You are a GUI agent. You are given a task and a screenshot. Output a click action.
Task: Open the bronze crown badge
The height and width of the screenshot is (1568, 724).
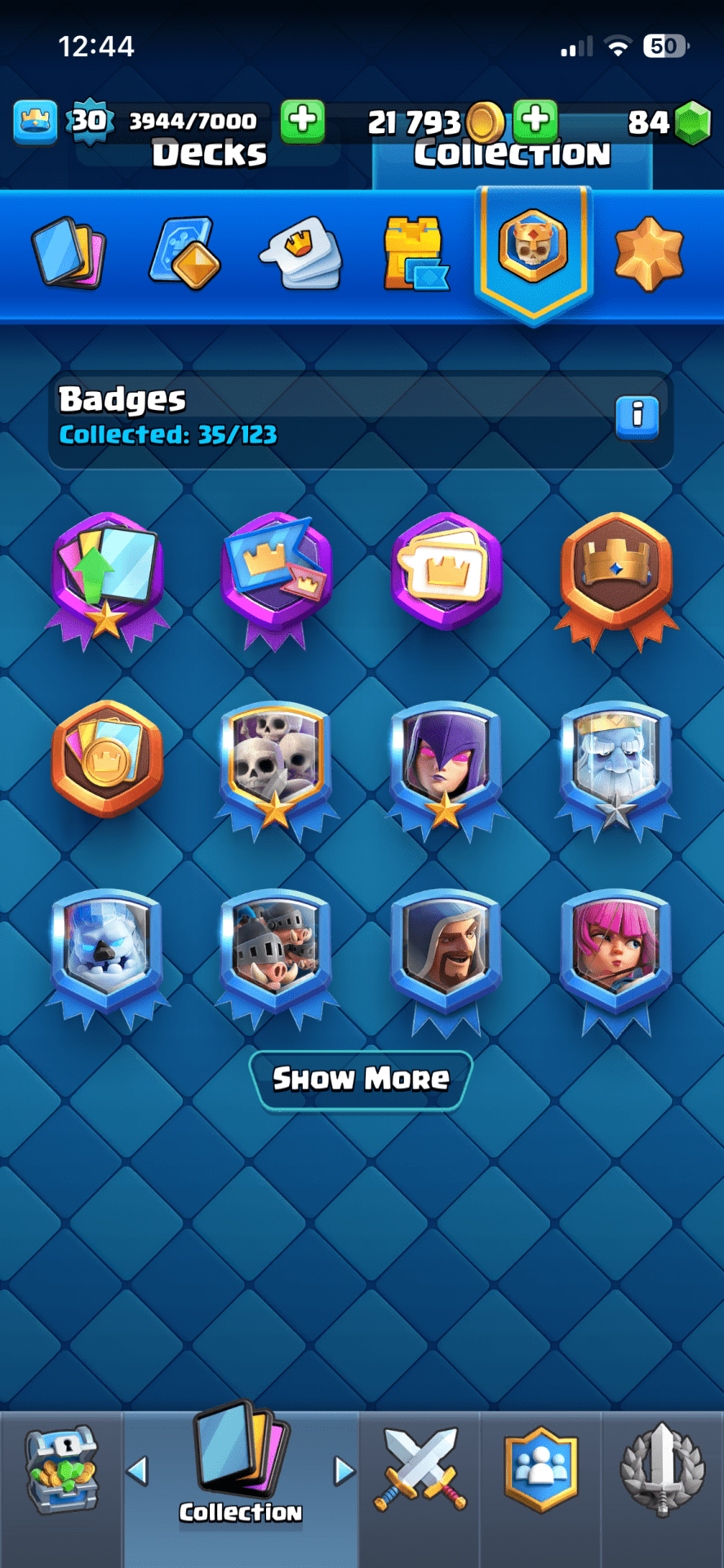616,572
